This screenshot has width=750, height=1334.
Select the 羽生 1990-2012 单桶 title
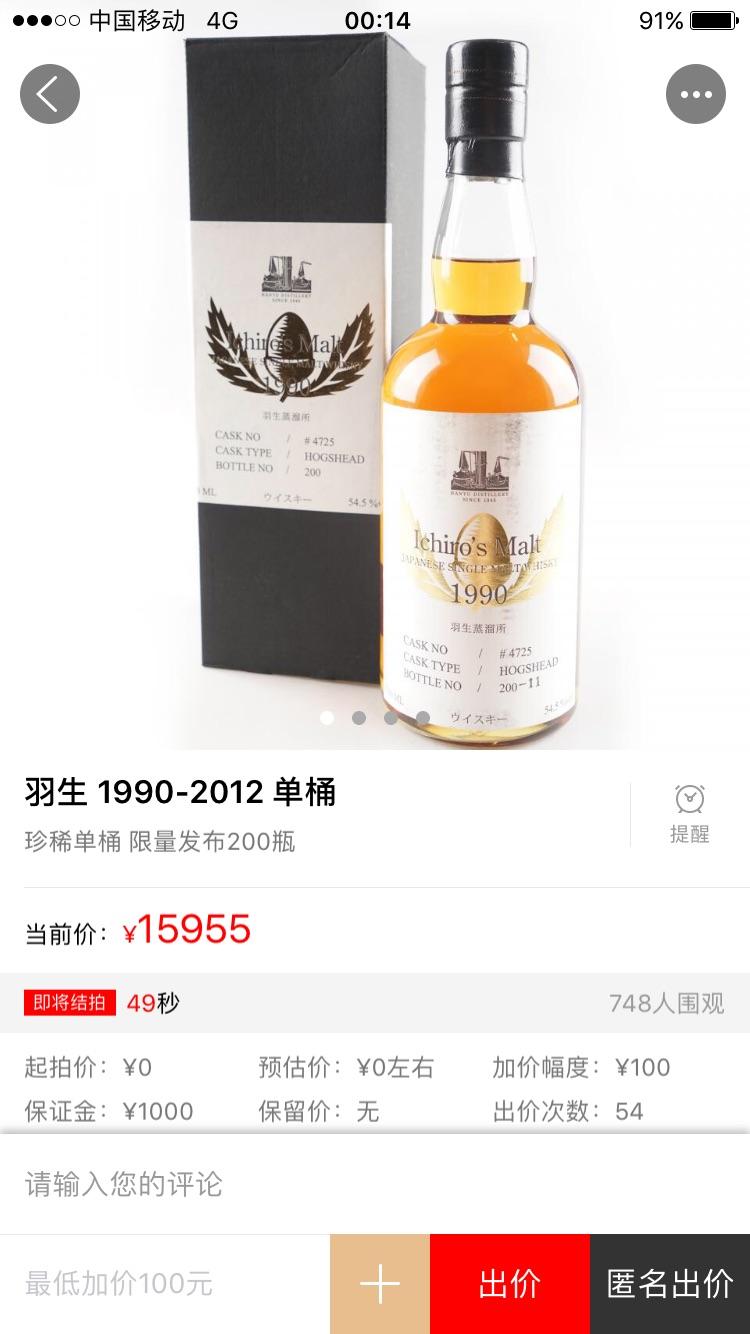point(180,794)
